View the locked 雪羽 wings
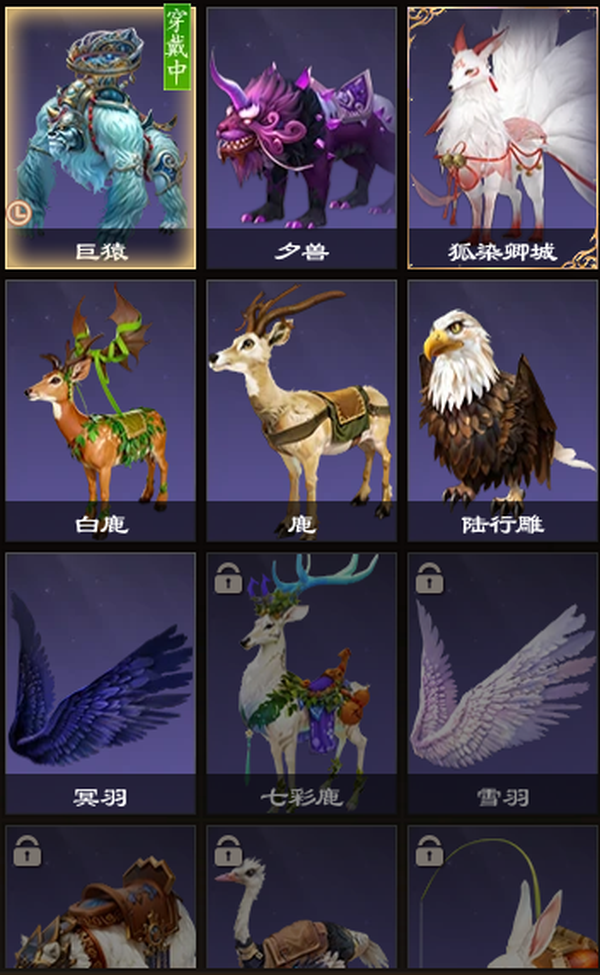Image resolution: width=600 pixels, height=975 pixels. point(502,683)
